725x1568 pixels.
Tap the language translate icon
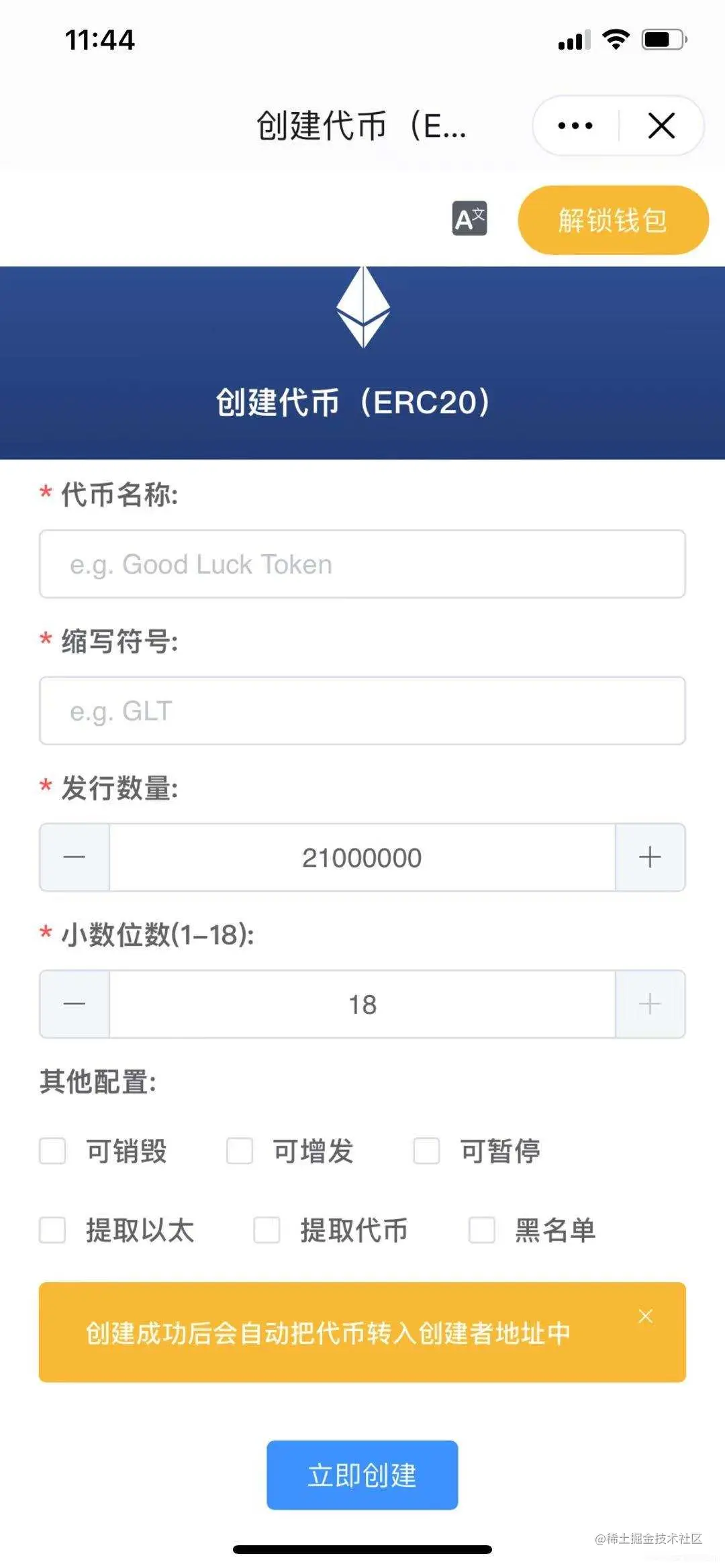click(x=469, y=219)
